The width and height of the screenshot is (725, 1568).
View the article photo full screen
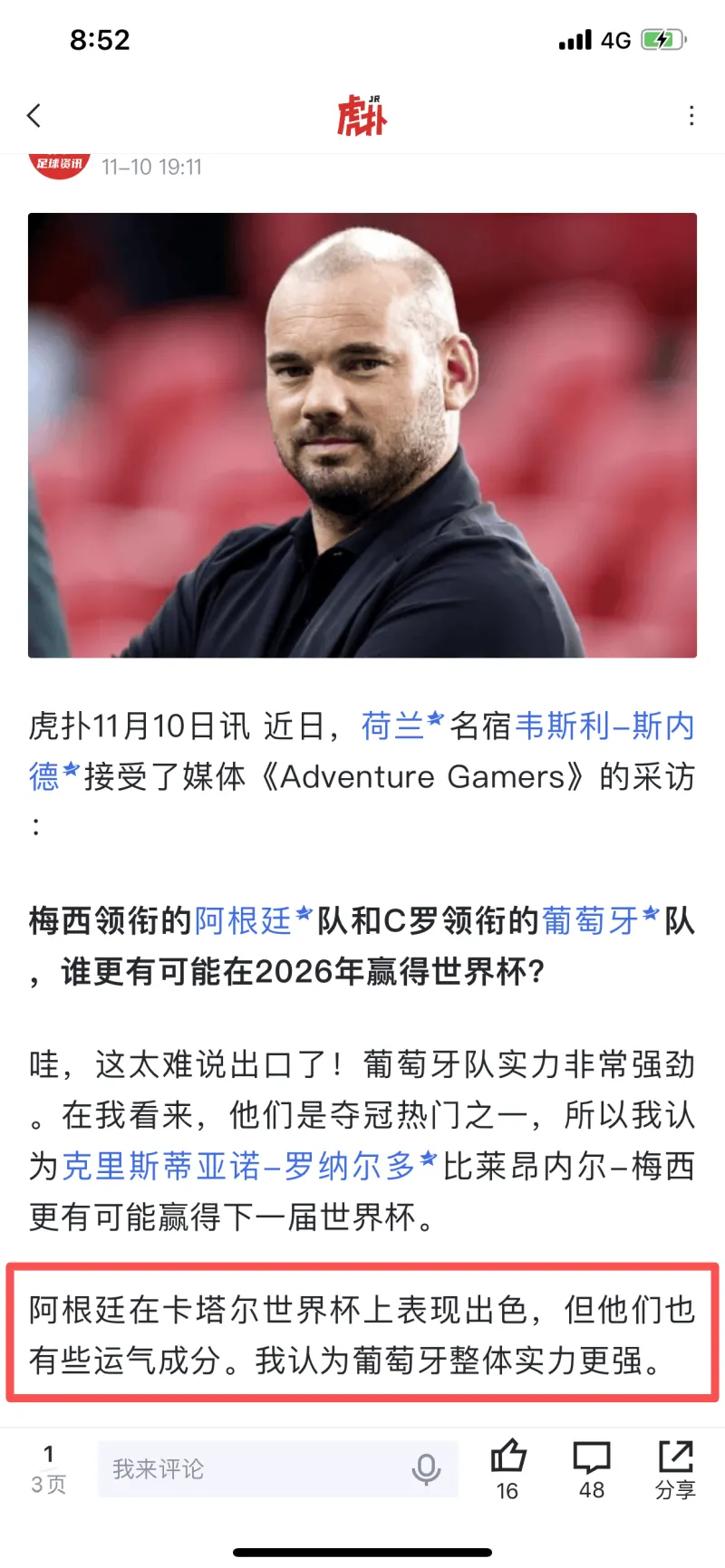362,435
